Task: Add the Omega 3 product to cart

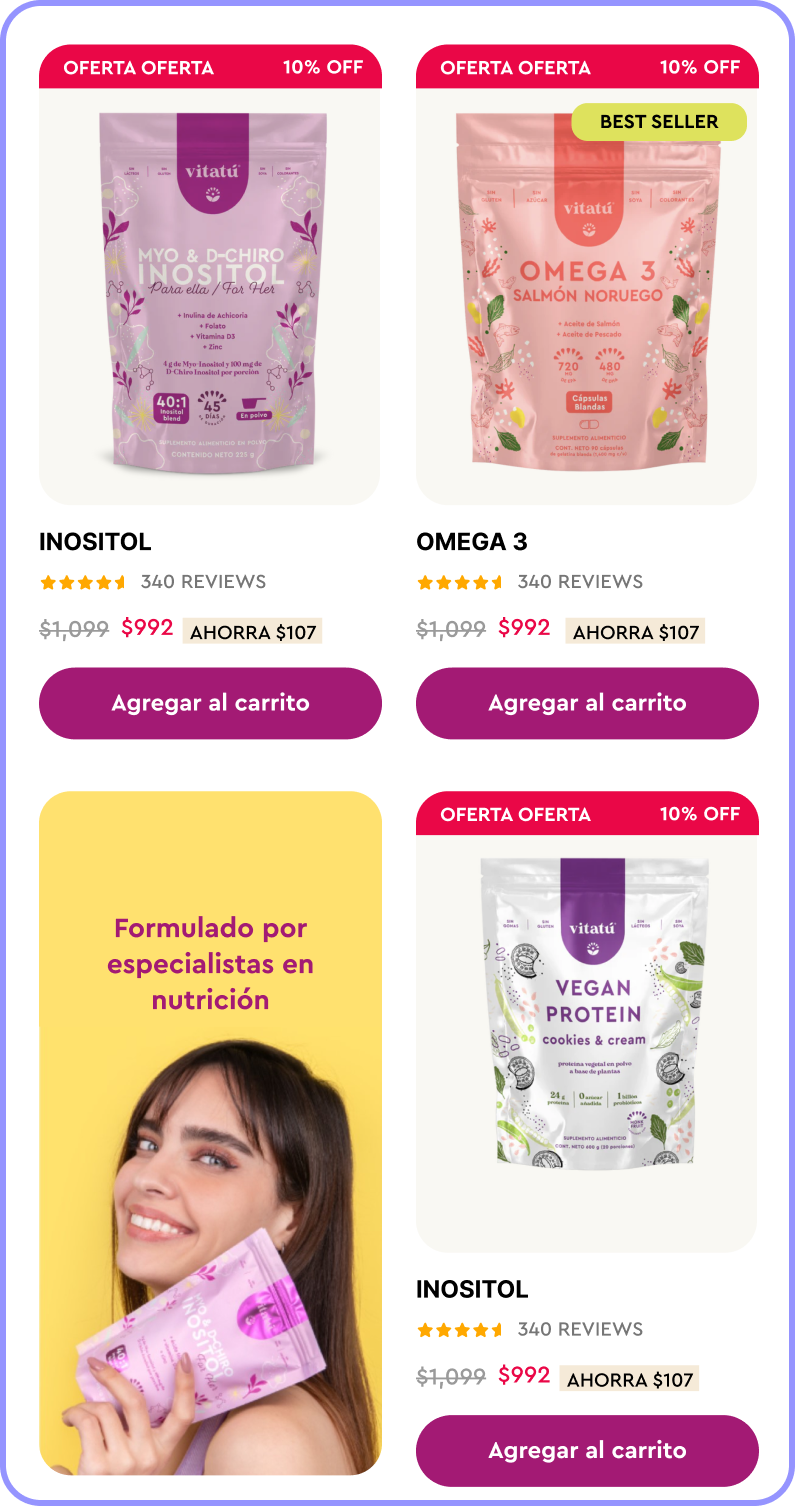Action: (587, 703)
